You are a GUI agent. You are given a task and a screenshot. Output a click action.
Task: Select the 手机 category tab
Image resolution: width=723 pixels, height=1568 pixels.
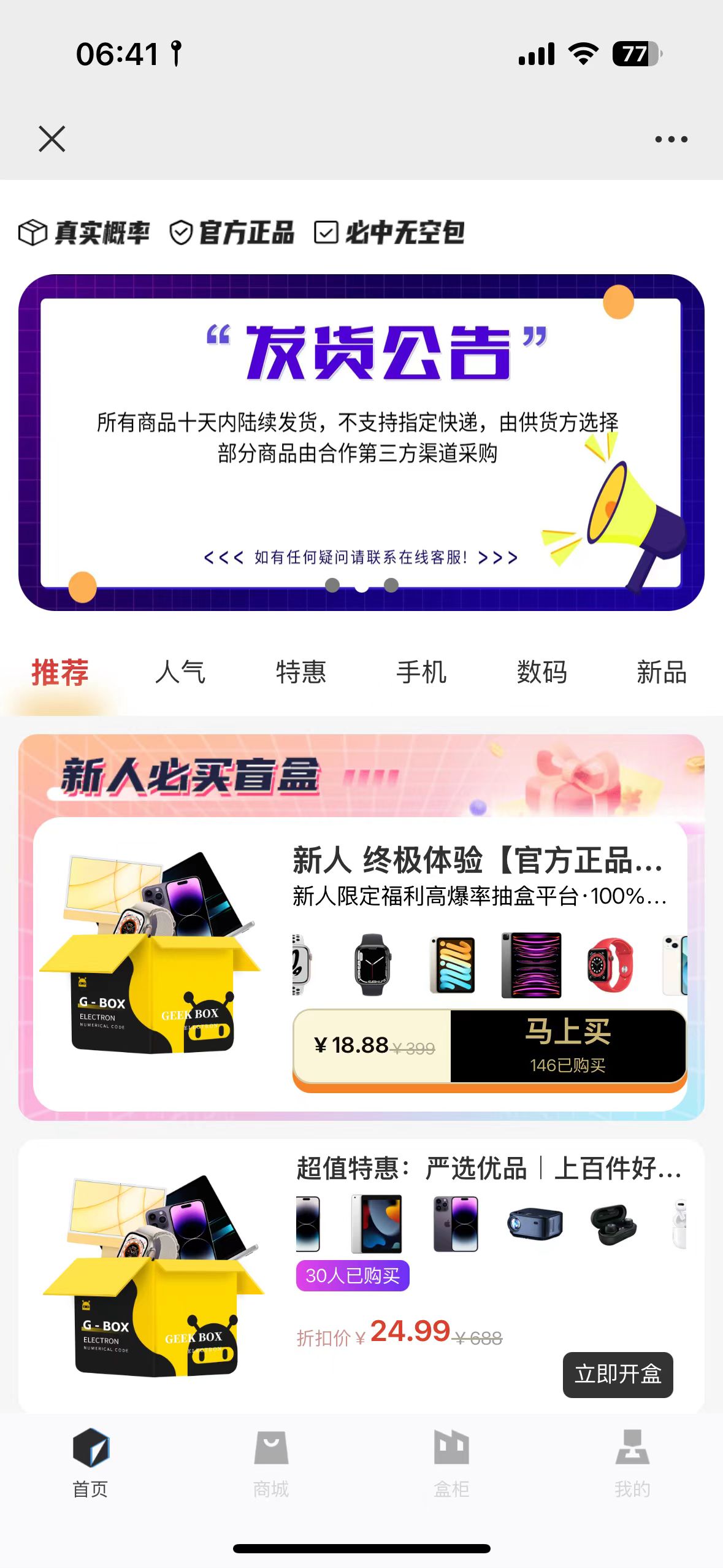coord(421,672)
